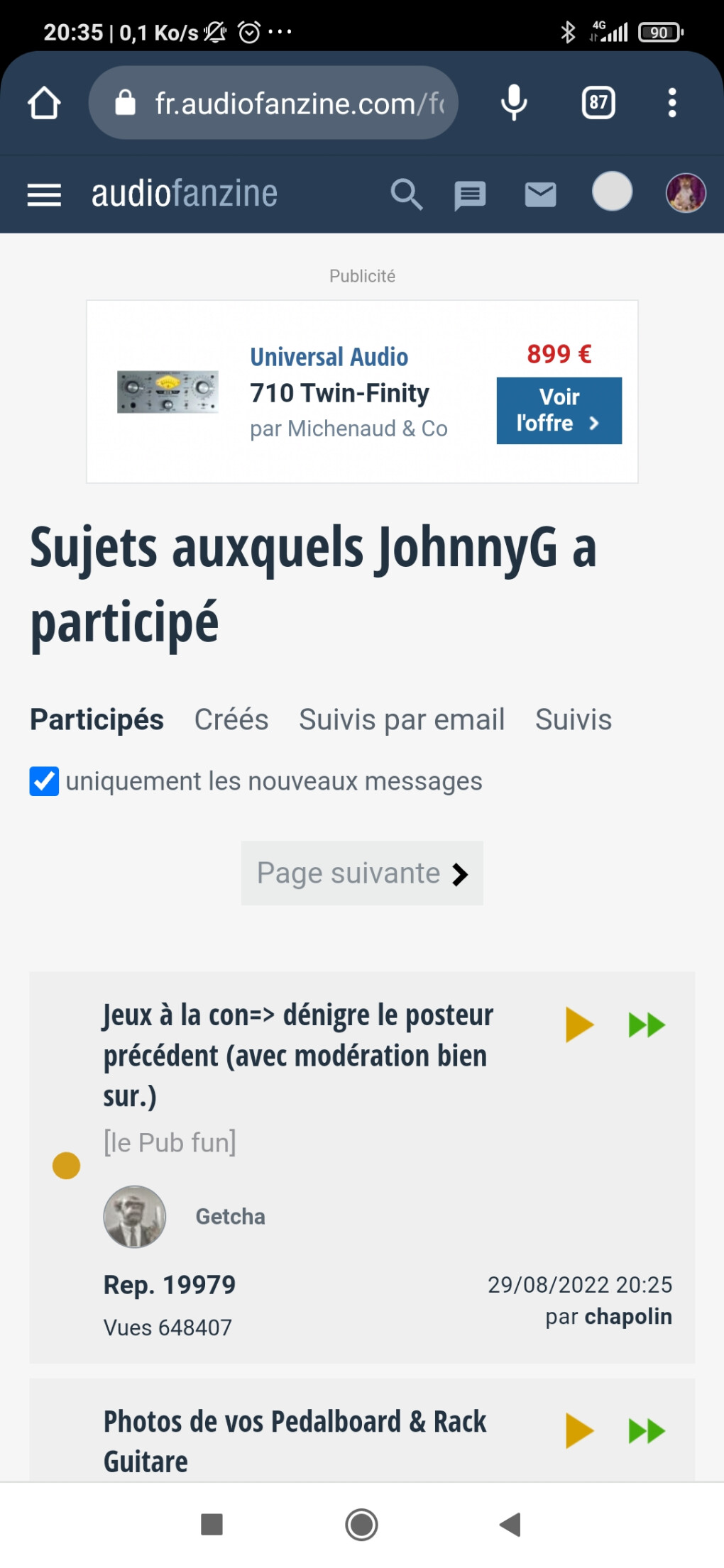Switch to Suivis par email tab
The height and width of the screenshot is (1568, 724).
tap(402, 719)
